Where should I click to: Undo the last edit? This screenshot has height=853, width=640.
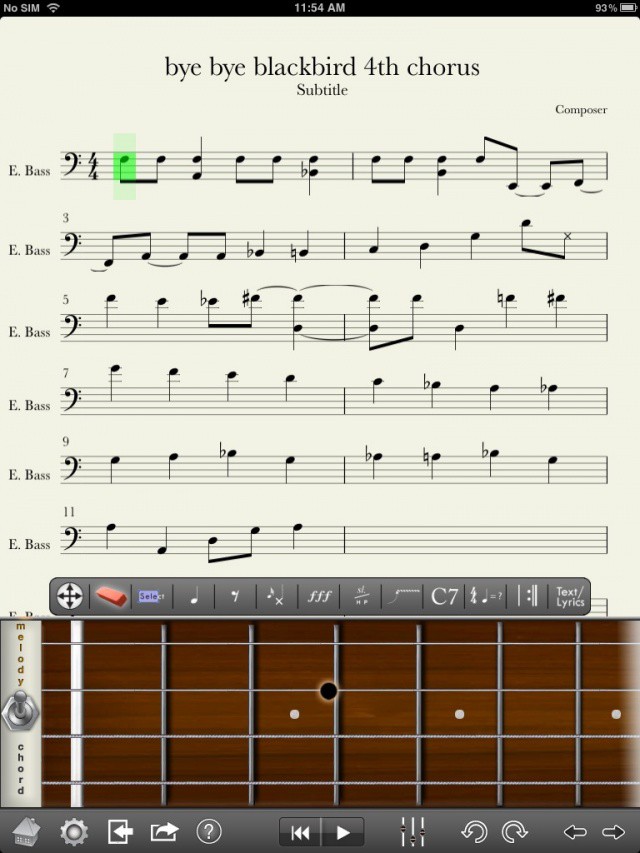[473, 831]
